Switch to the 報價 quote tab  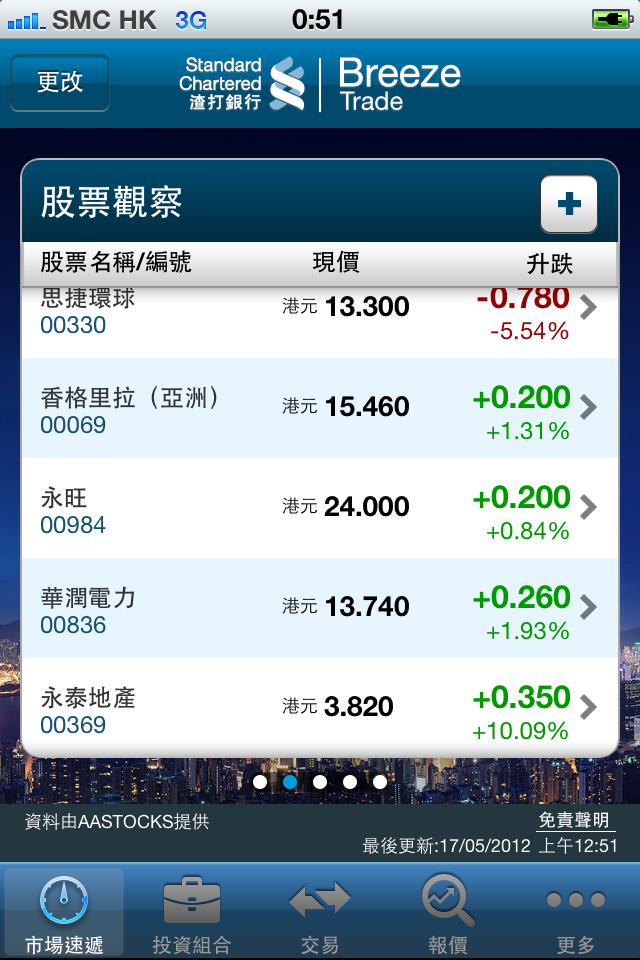click(x=448, y=912)
